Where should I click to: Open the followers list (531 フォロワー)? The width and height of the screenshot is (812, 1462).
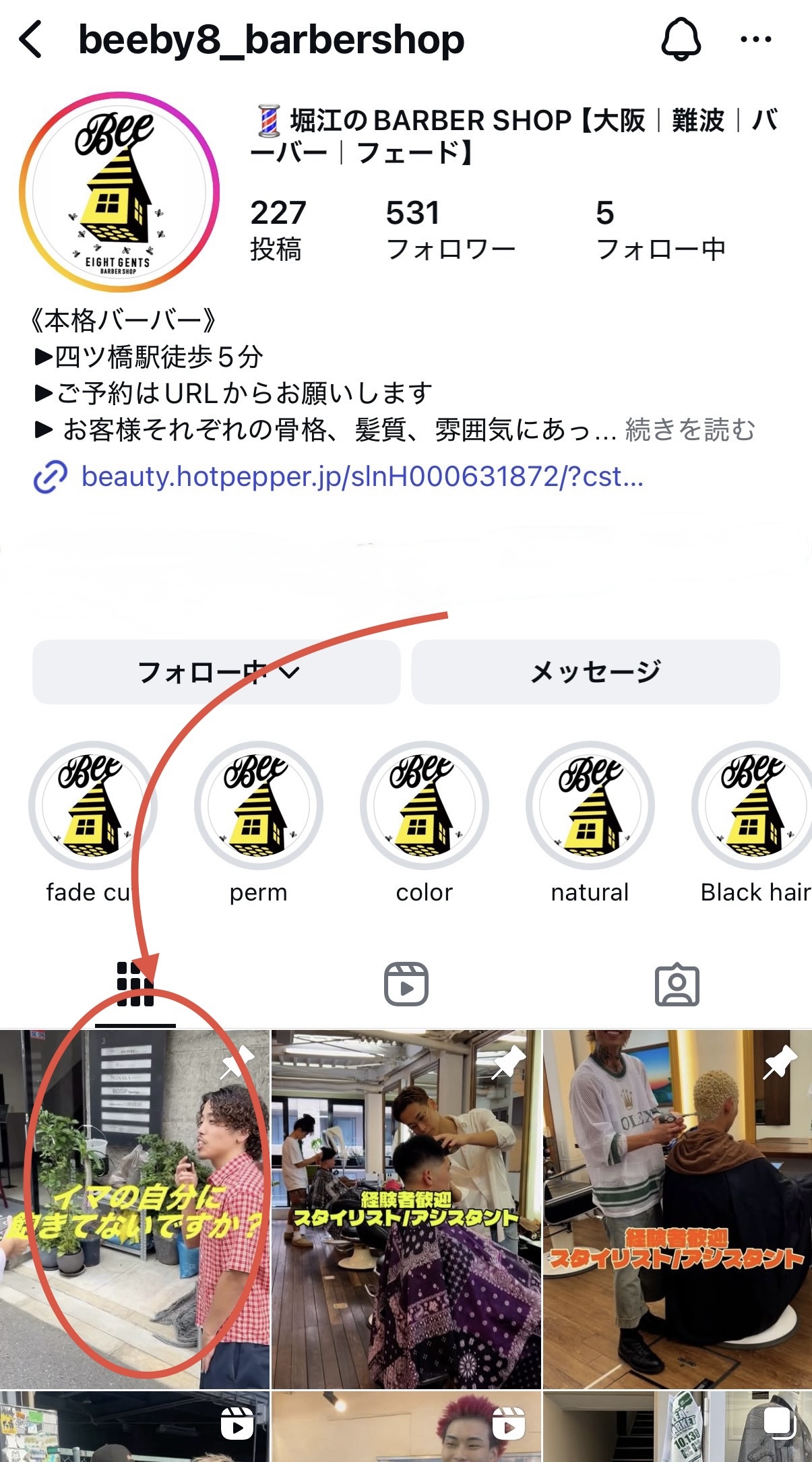point(449,230)
